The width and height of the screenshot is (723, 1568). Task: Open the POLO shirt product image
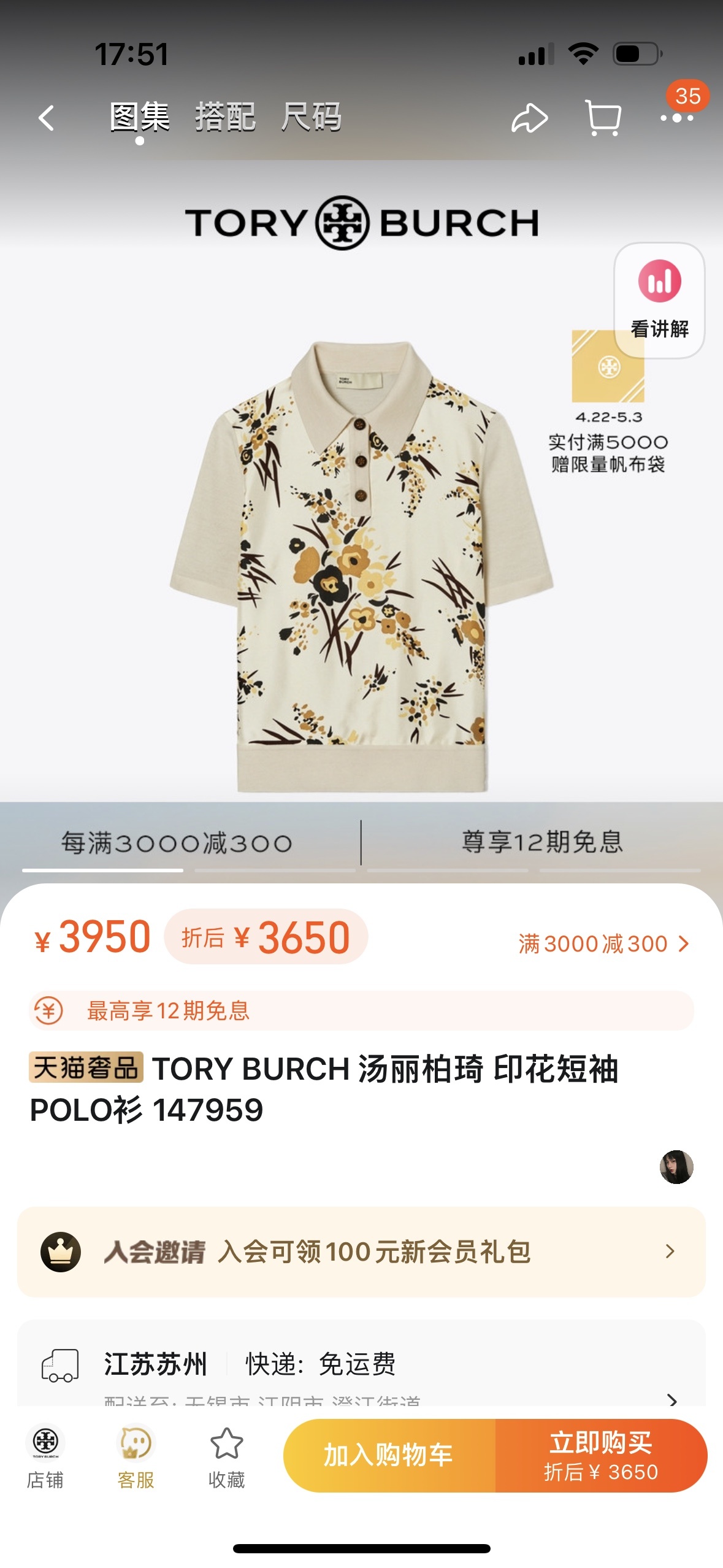361,564
